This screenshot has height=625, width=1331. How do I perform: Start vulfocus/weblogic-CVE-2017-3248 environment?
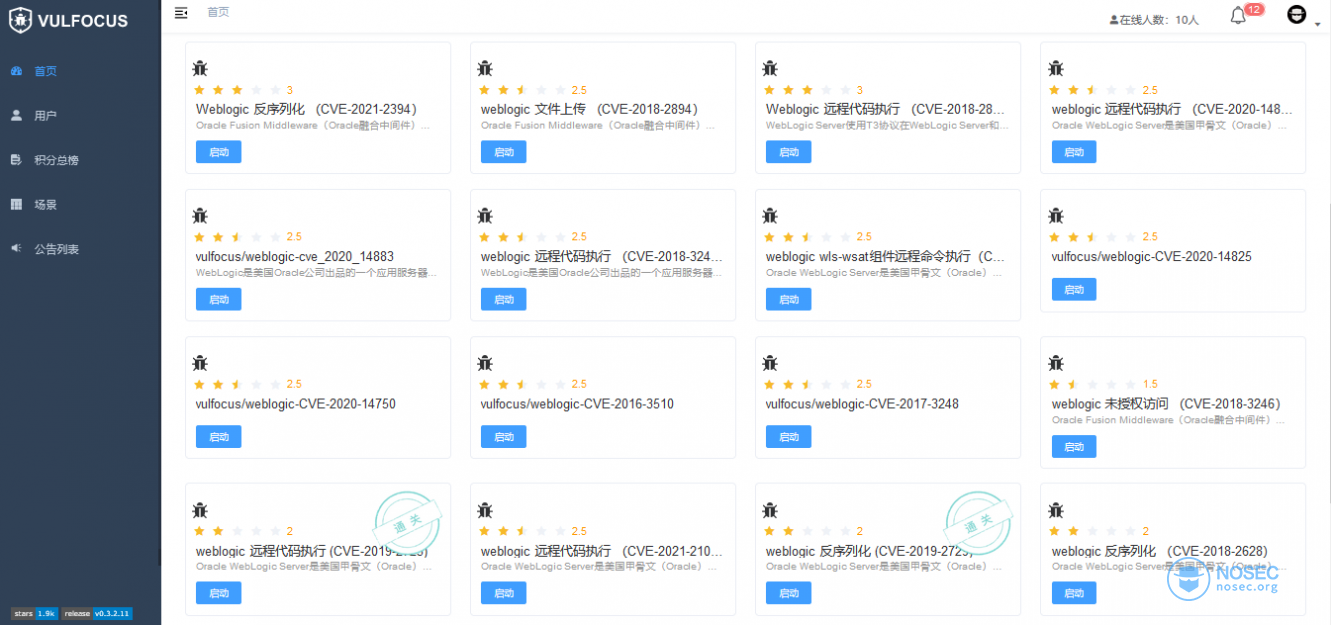788,436
